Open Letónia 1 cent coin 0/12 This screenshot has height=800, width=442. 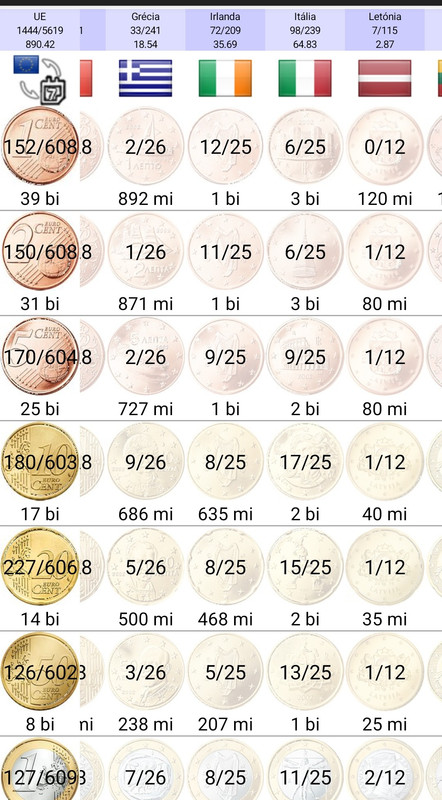point(384,146)
